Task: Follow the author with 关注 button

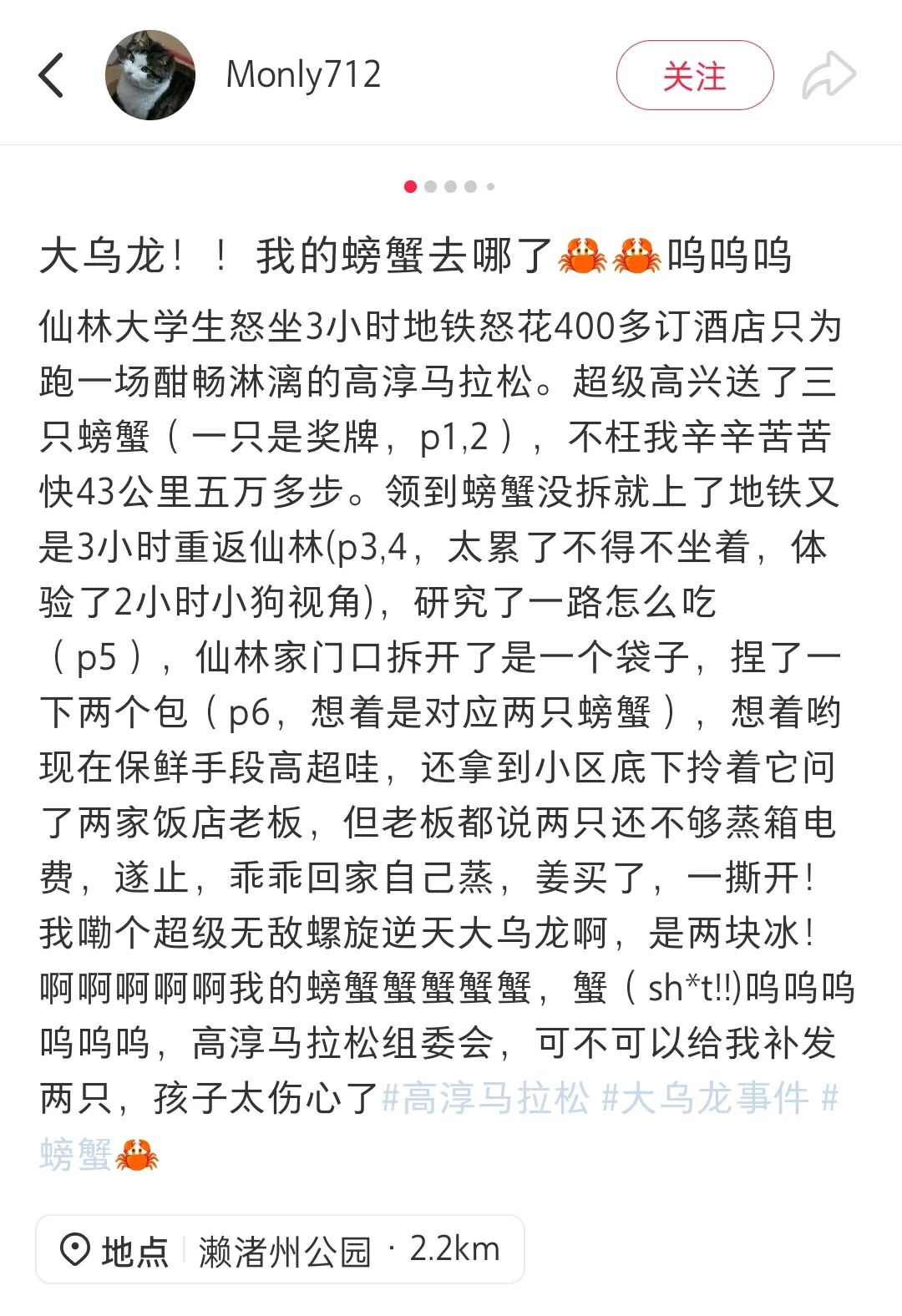Action: click(x=694, y=75)
